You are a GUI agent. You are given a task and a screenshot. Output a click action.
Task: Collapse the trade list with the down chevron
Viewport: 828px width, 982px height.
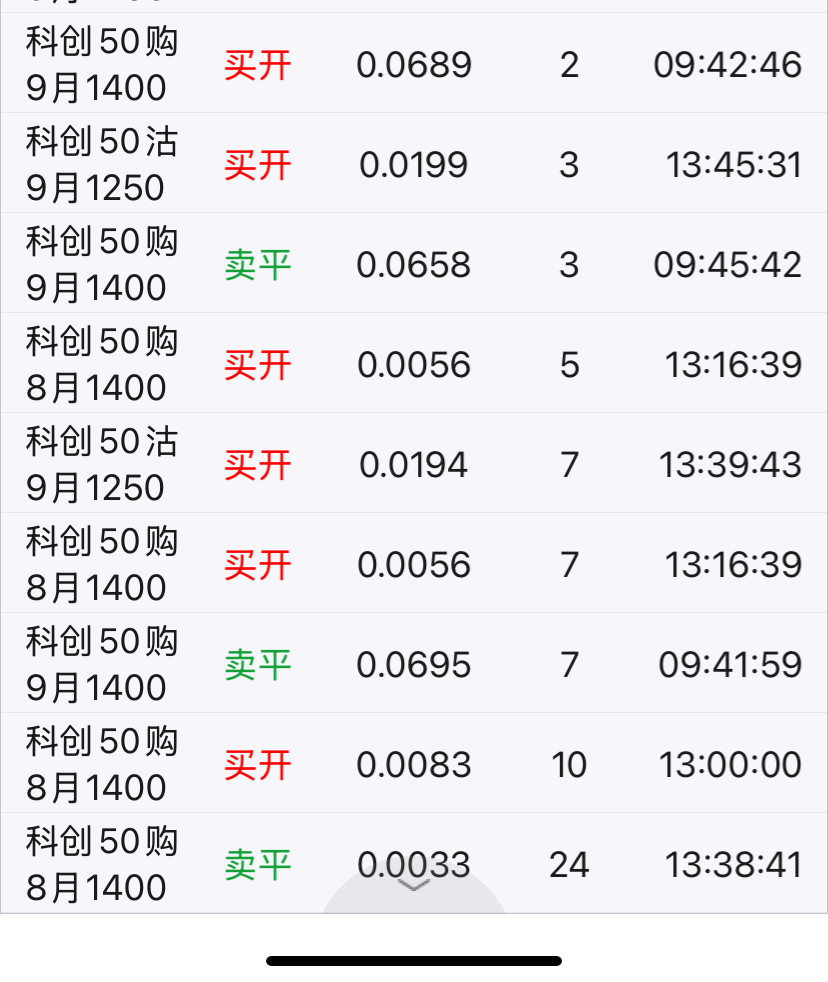tap(413, 886)
